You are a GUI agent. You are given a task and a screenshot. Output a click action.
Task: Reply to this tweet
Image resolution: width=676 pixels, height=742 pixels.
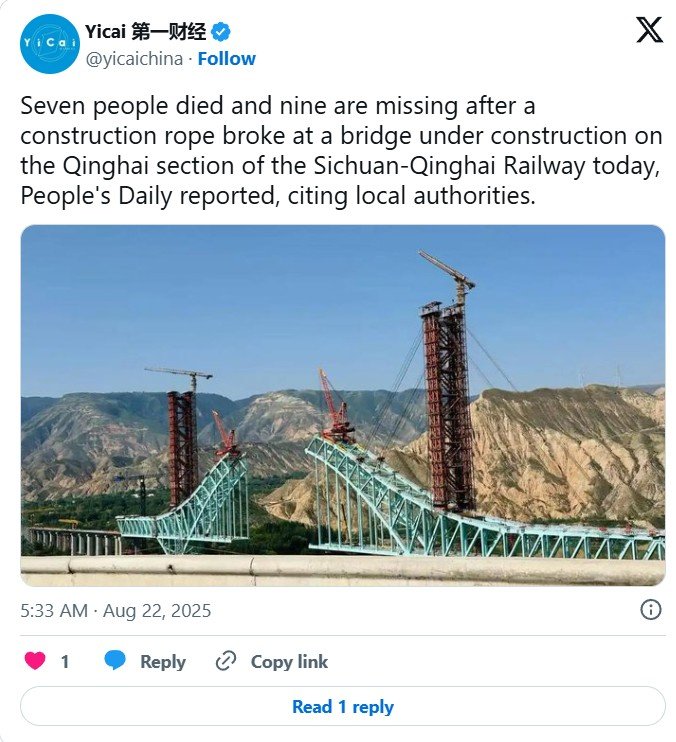(x=146, y=661)
